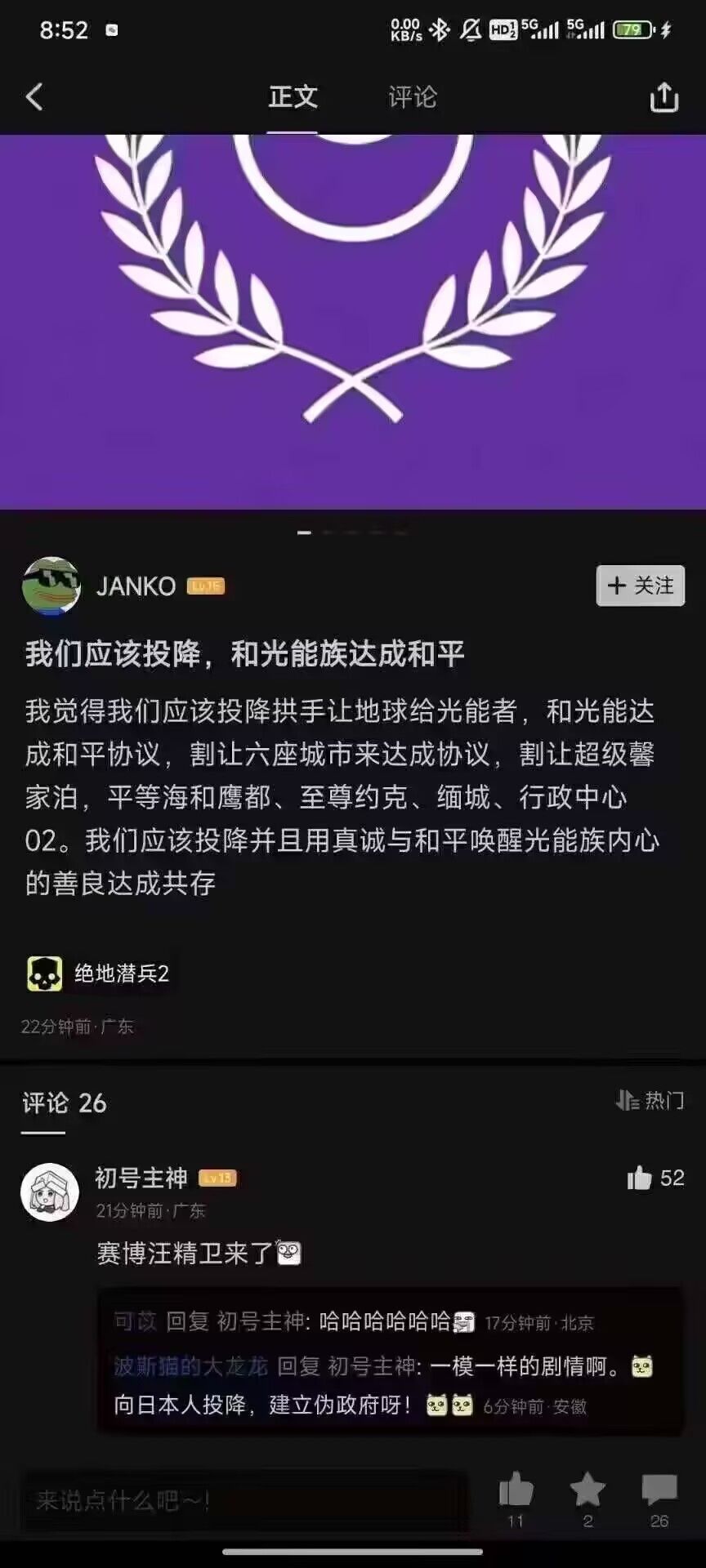Image resolution: width=706 pixels, height=1568 pixels.
Task: Like 初号主神's comment
Action: [x=640, y=1178]
